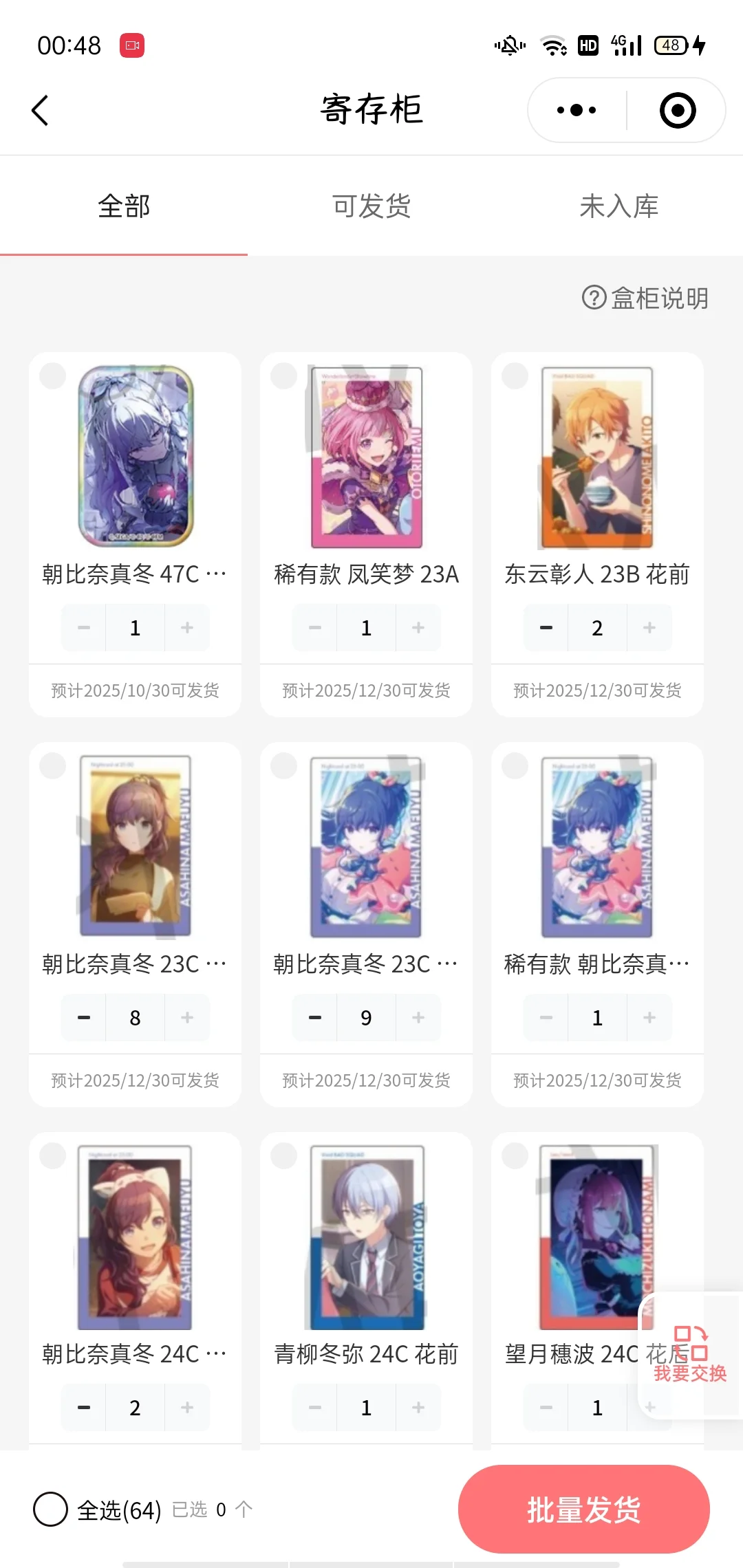
Task: Open the 稀有款 凤笑梦 23A card image
Action: point(366,457)
